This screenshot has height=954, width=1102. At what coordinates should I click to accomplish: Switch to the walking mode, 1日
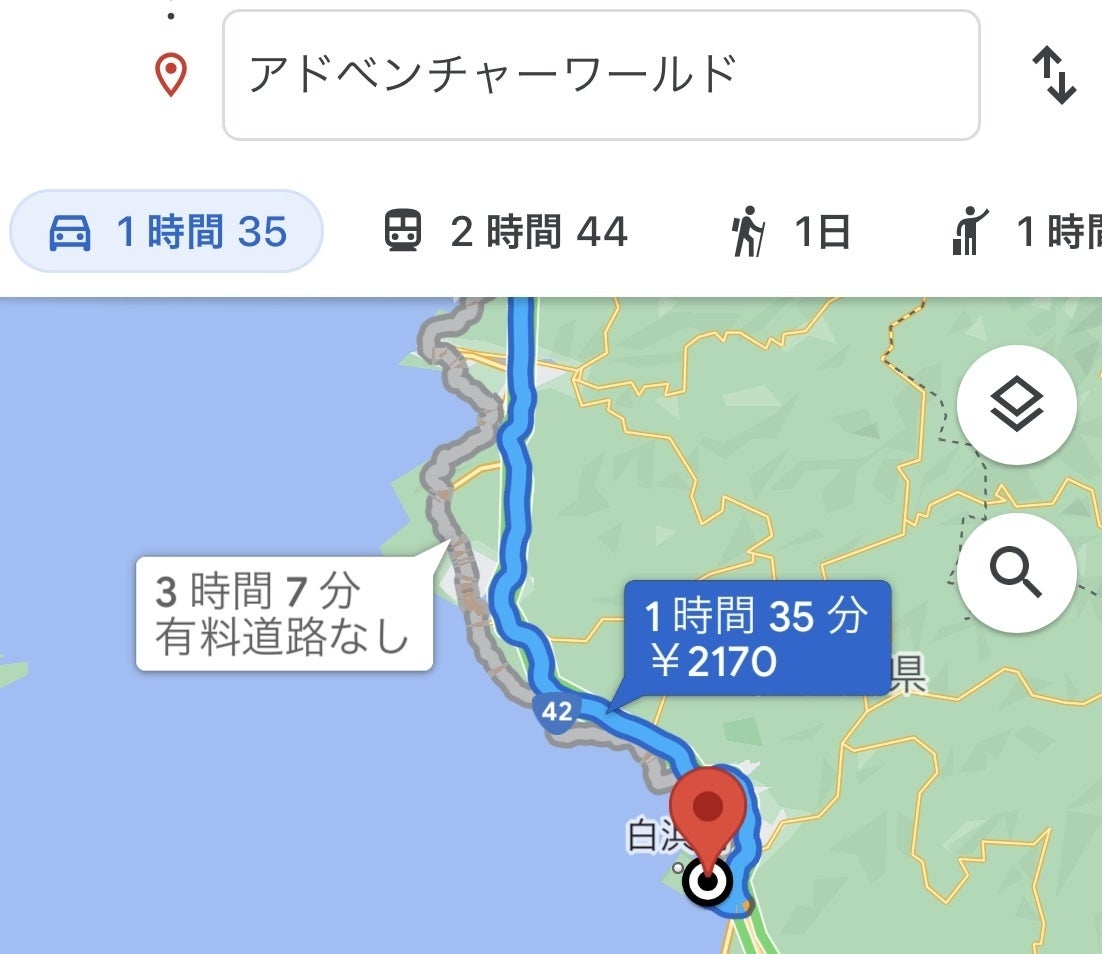click(790, 232)
